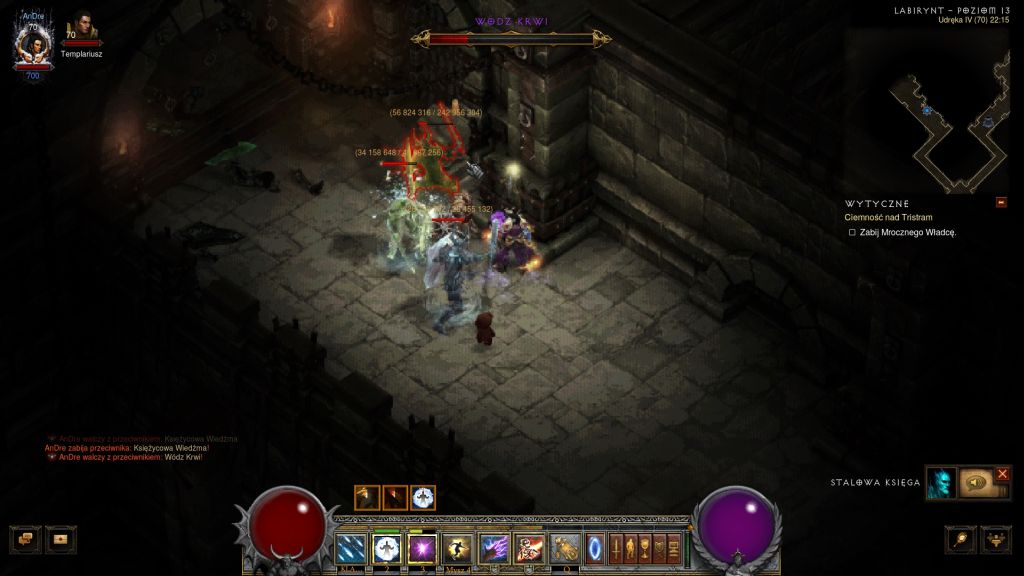The height and width of the screenshot is (576, 1024).
Task: Drink the potion in slot Q
Action: [565, 547]
